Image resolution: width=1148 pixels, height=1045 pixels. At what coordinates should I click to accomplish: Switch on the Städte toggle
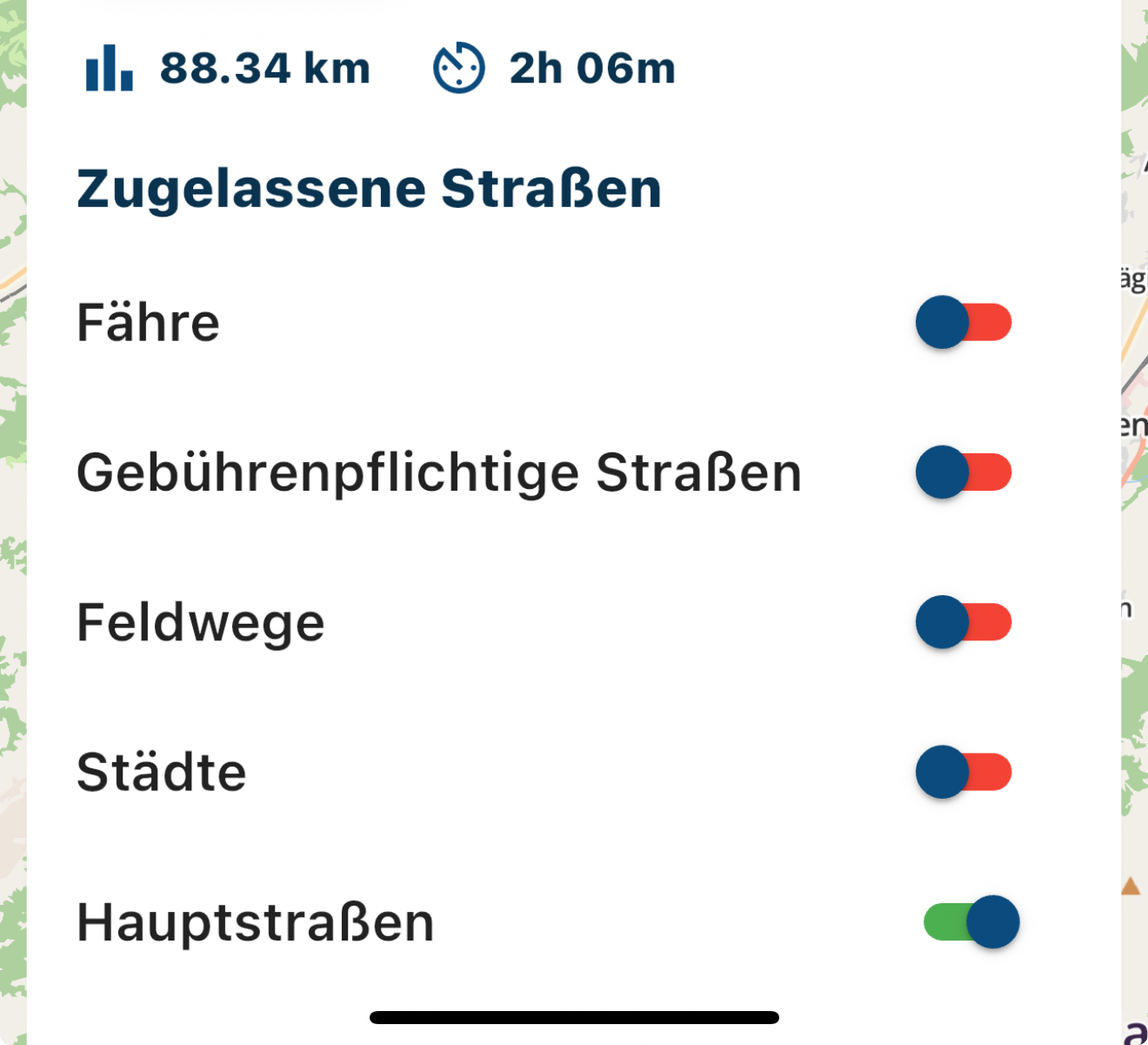pos(964,772)
